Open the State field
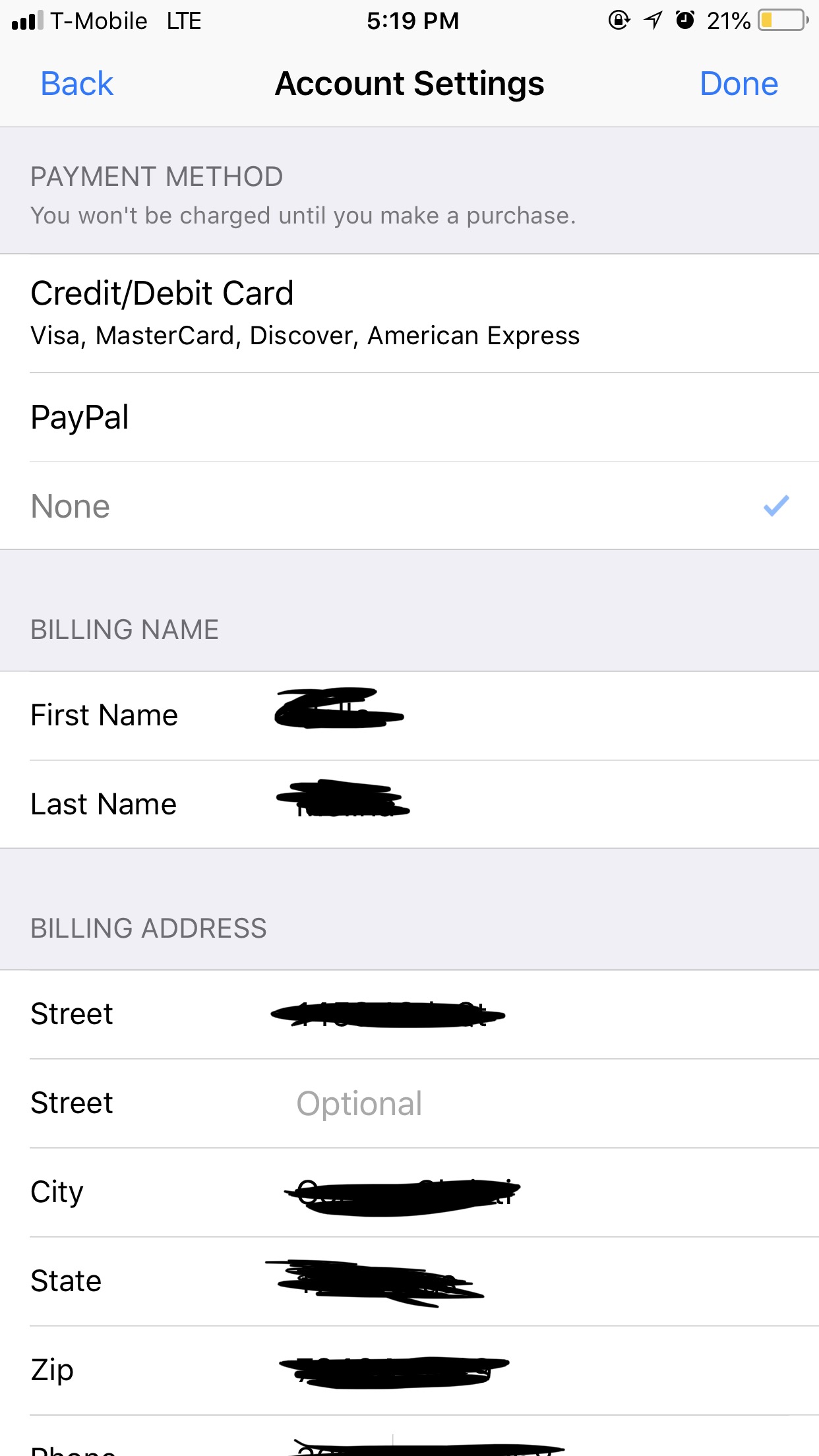The height and width of the screenshot is (1456, 819). click(x=462, y=1281)
